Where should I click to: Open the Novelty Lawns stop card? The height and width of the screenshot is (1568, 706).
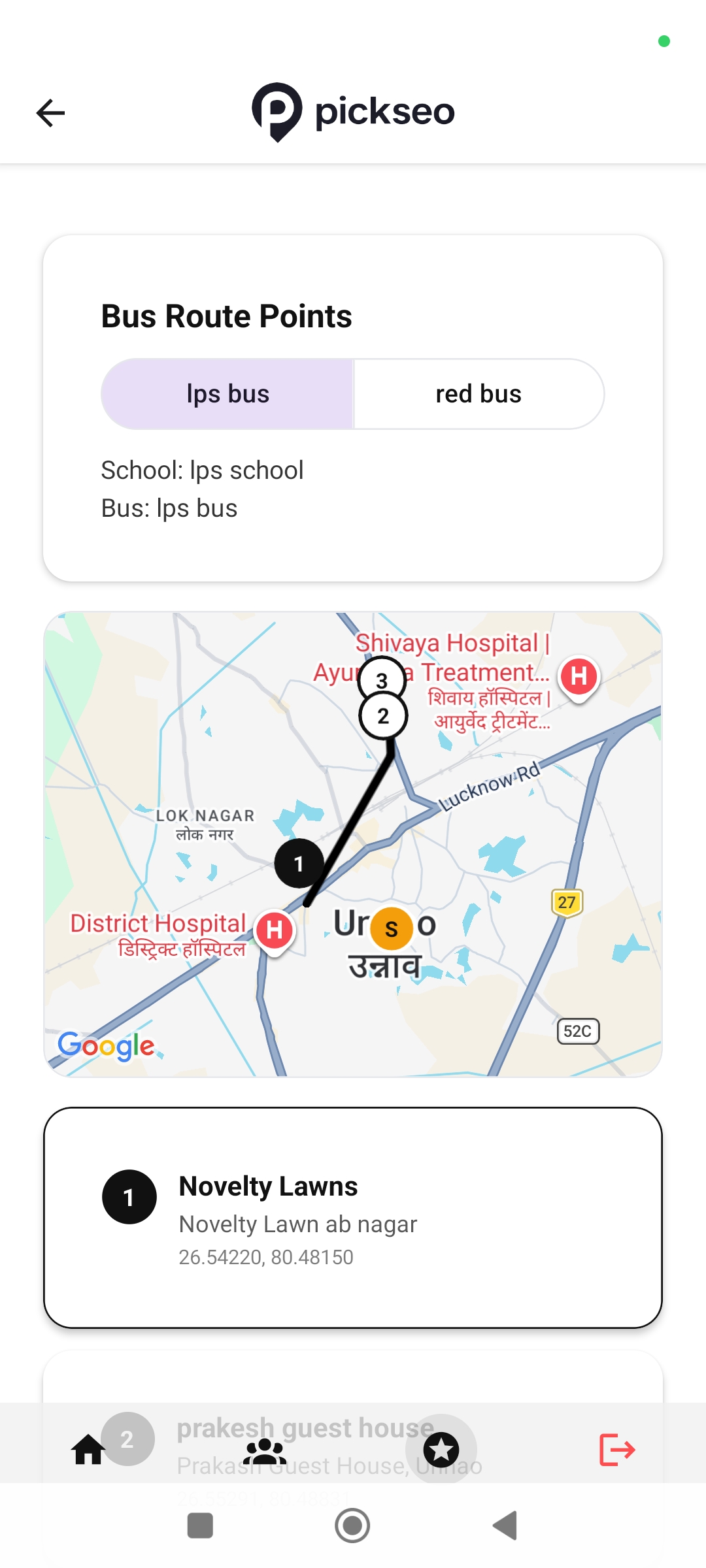click(353, 1217)
